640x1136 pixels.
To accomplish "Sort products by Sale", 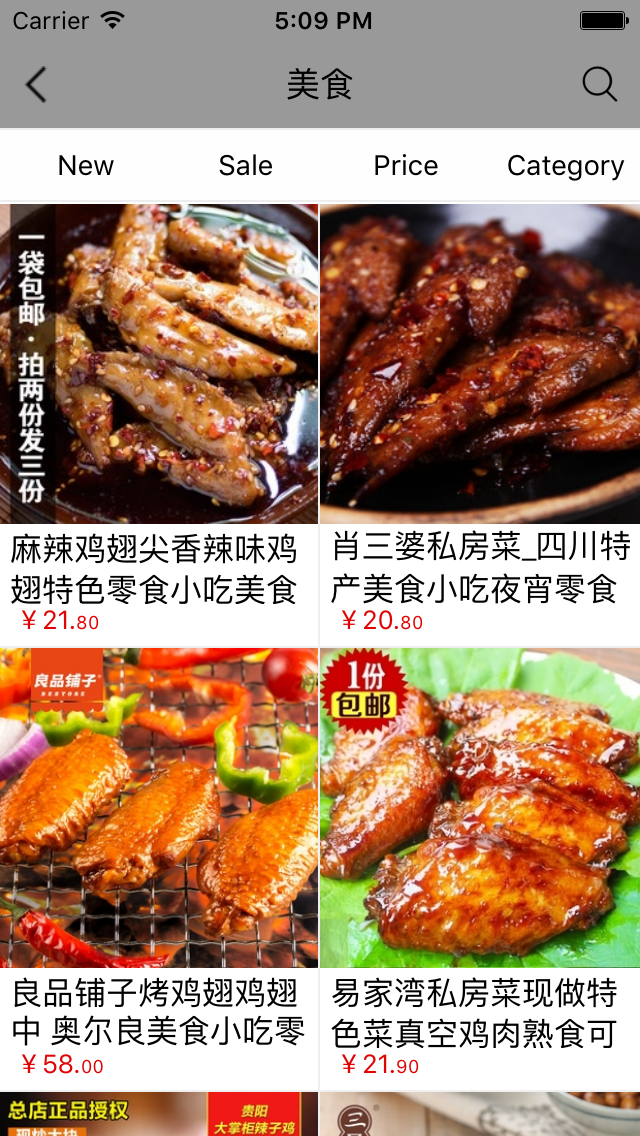I will click(x=245, y=165).
